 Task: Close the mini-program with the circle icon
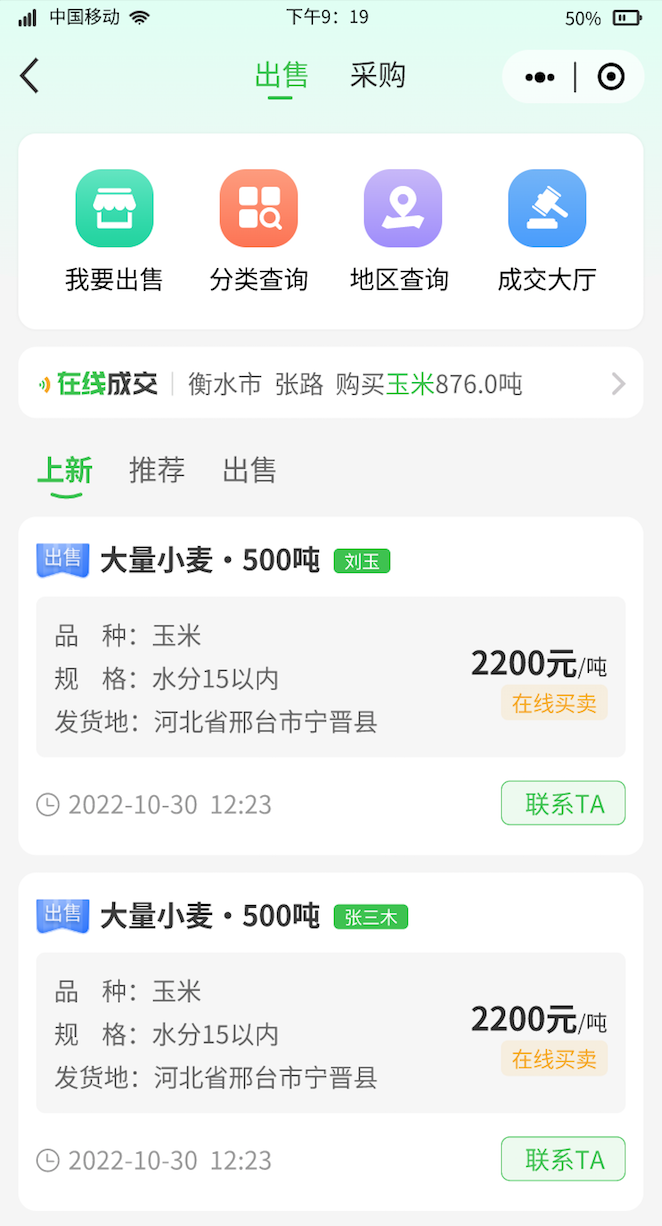coord(611,77)
